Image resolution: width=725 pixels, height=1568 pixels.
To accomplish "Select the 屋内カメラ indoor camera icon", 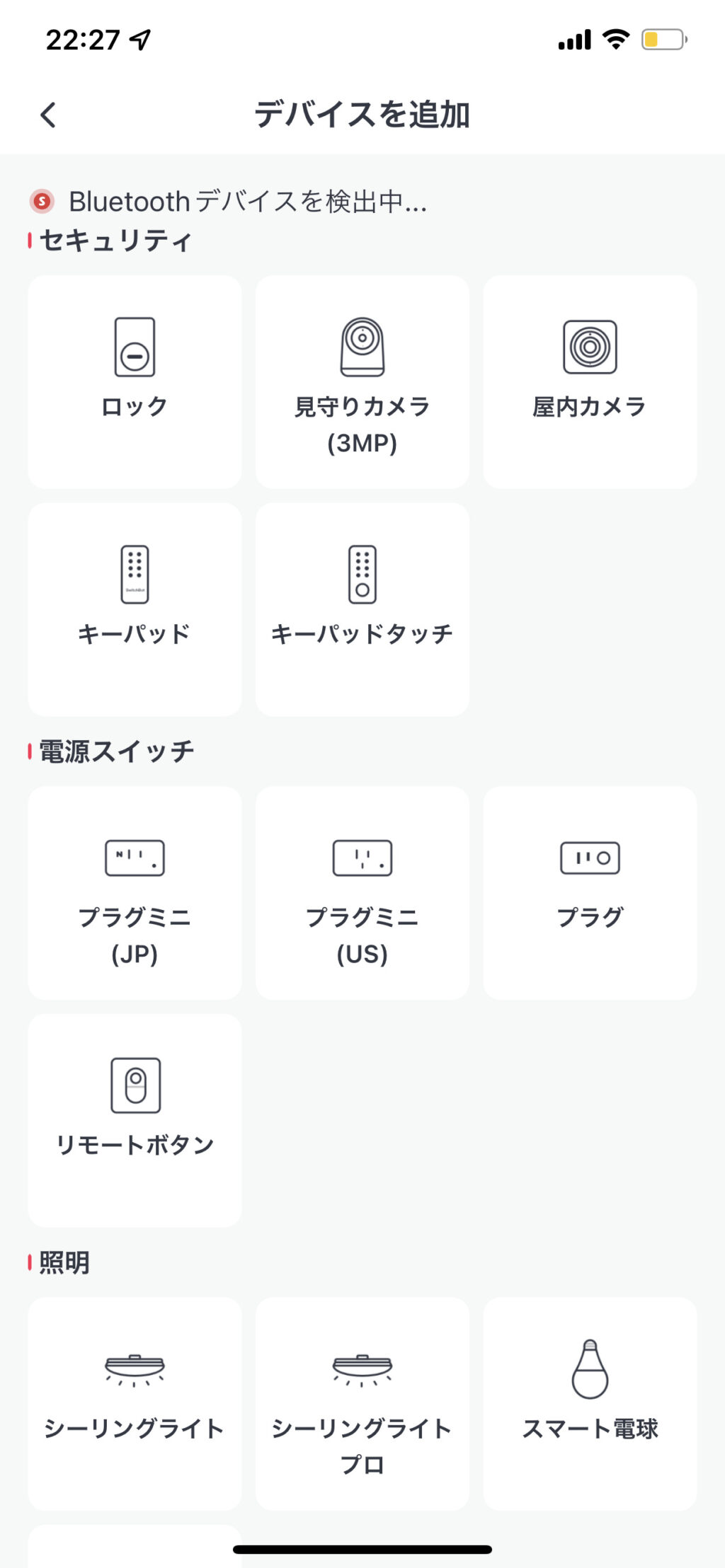I will 590,348.
